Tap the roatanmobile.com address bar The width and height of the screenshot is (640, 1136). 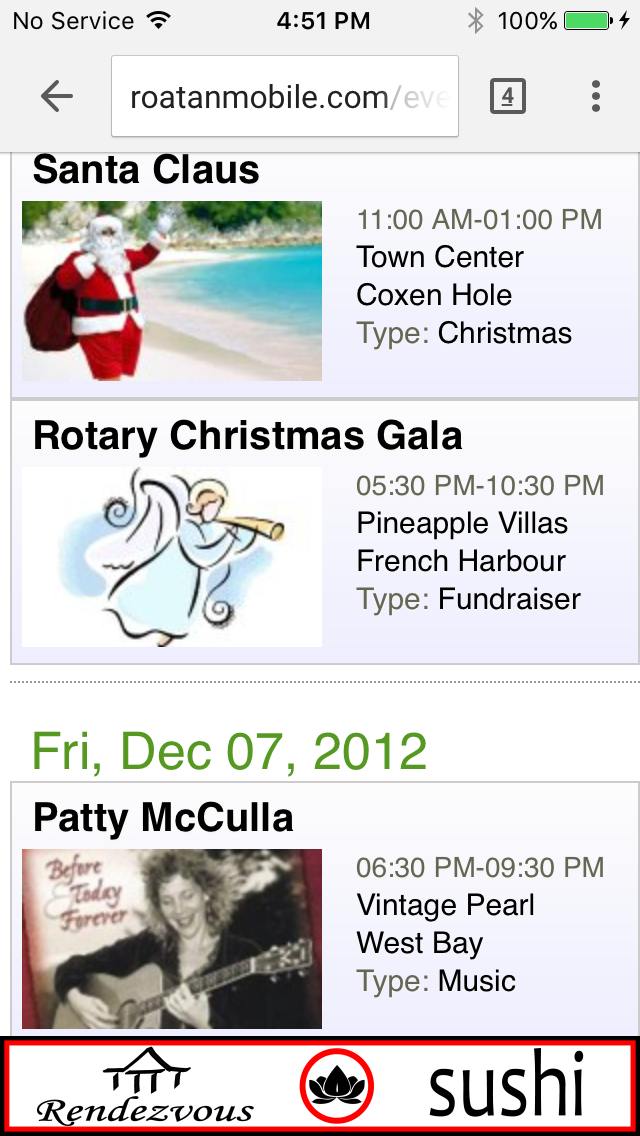285,97
